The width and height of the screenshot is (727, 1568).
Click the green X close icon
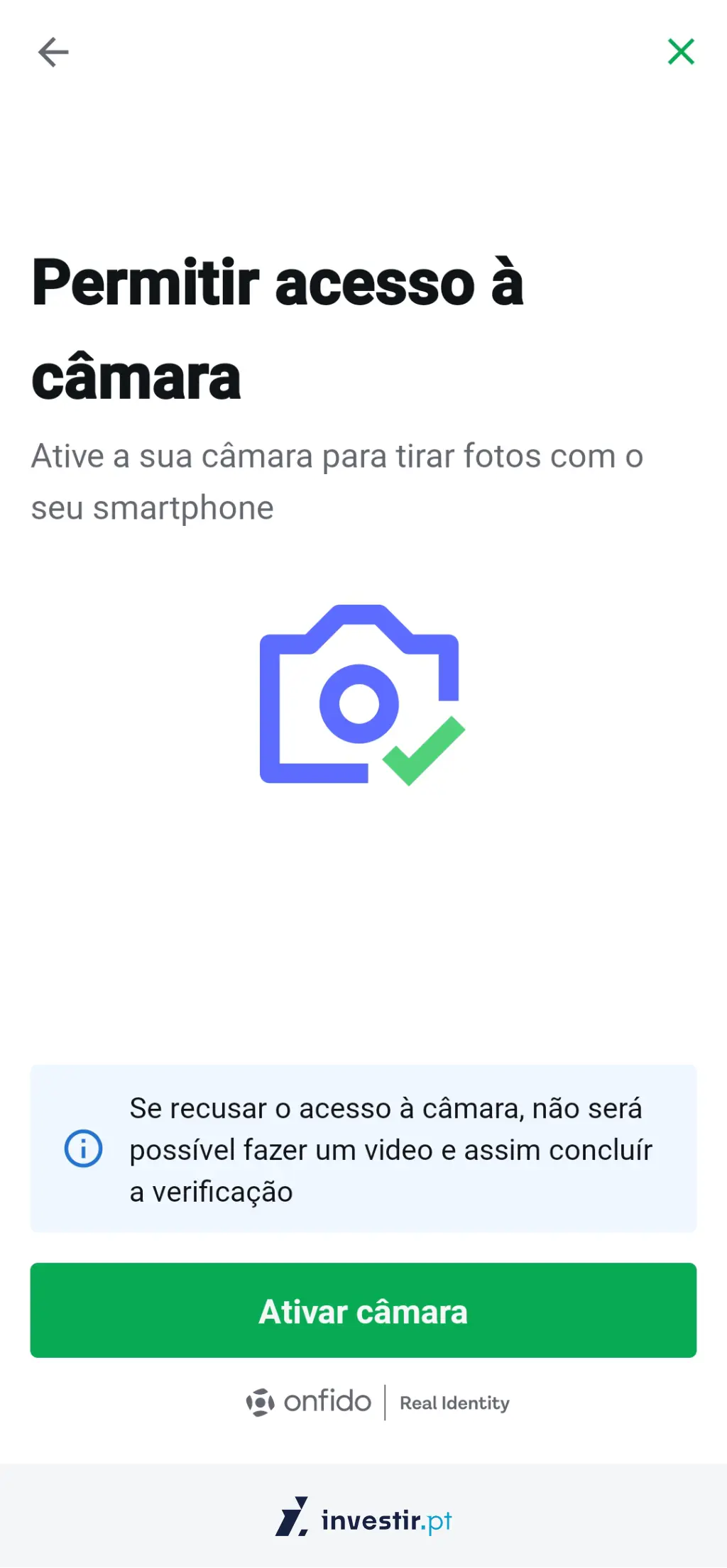(680, 52)
